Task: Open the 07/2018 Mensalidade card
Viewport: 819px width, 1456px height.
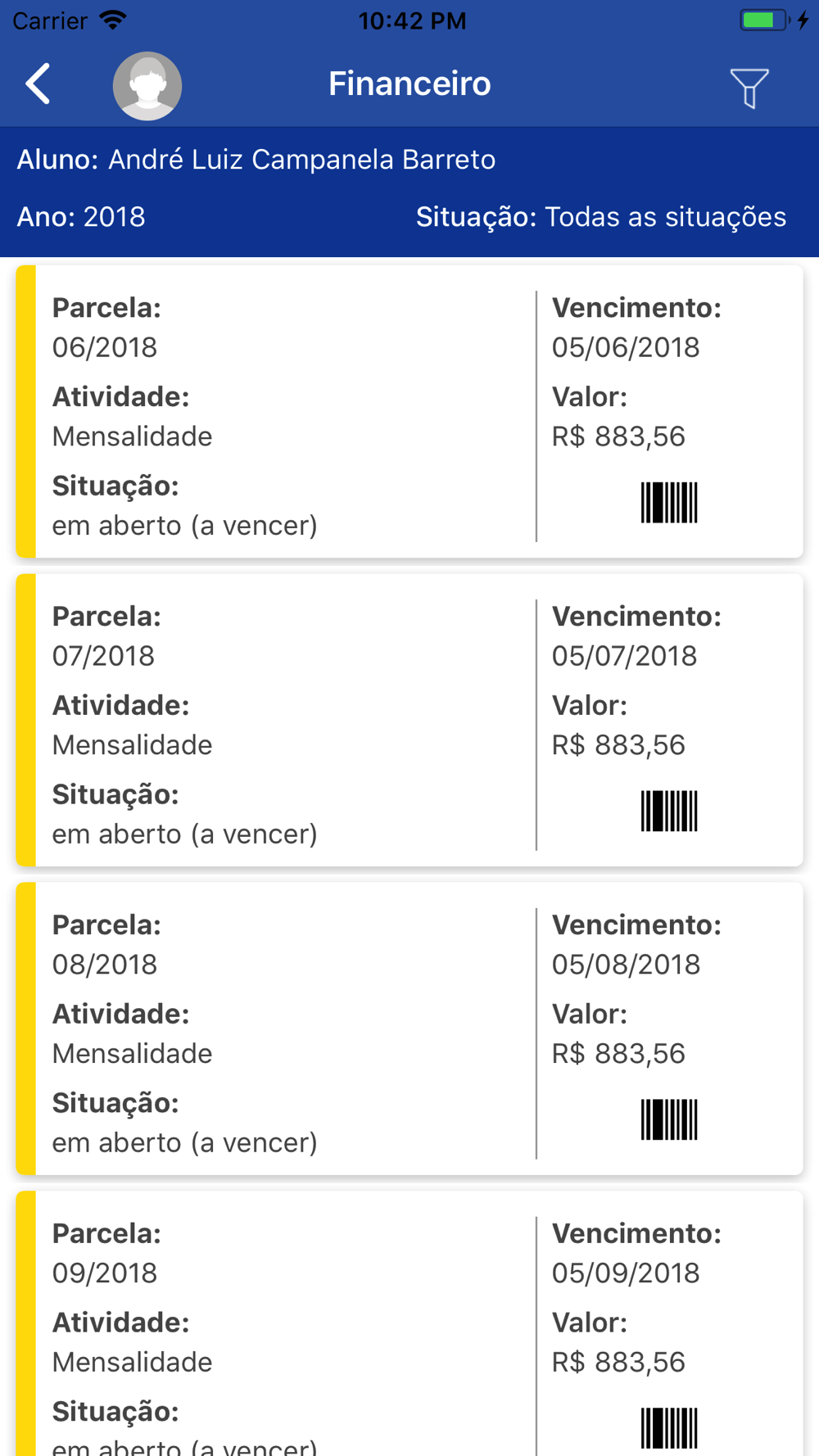Action: click(x=409, y=721)
